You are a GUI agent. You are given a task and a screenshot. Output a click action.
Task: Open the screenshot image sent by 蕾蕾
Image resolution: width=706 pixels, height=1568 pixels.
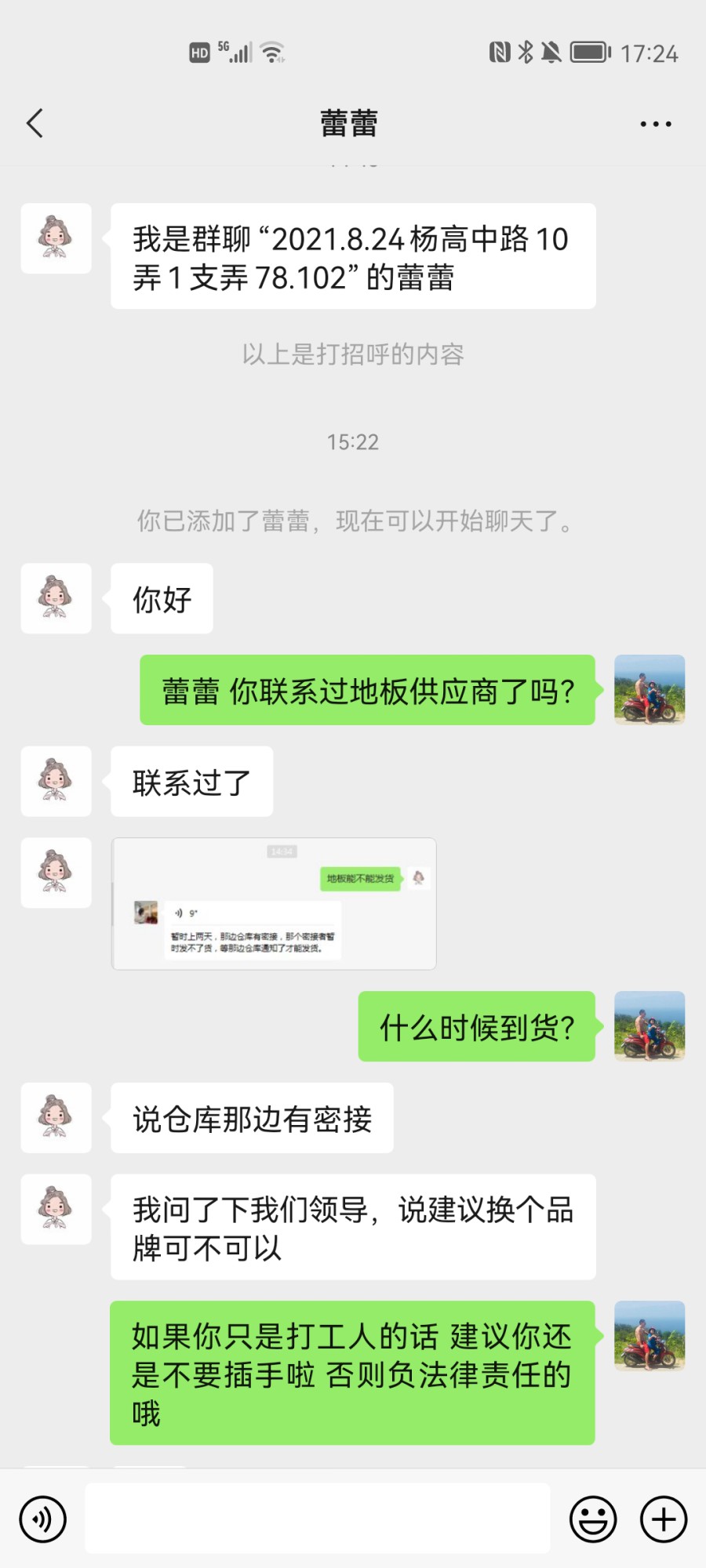tap(274, 903)
